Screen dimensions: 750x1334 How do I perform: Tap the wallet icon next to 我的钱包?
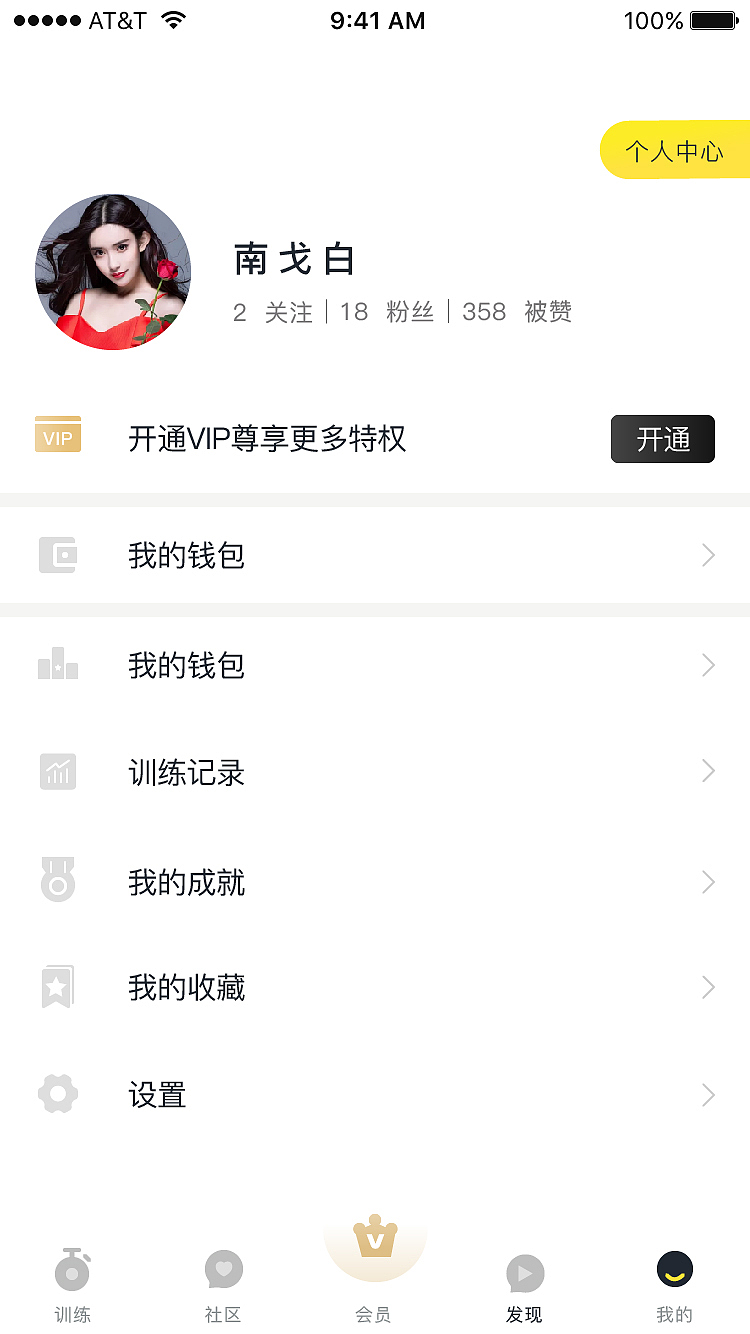click(57, 555)
